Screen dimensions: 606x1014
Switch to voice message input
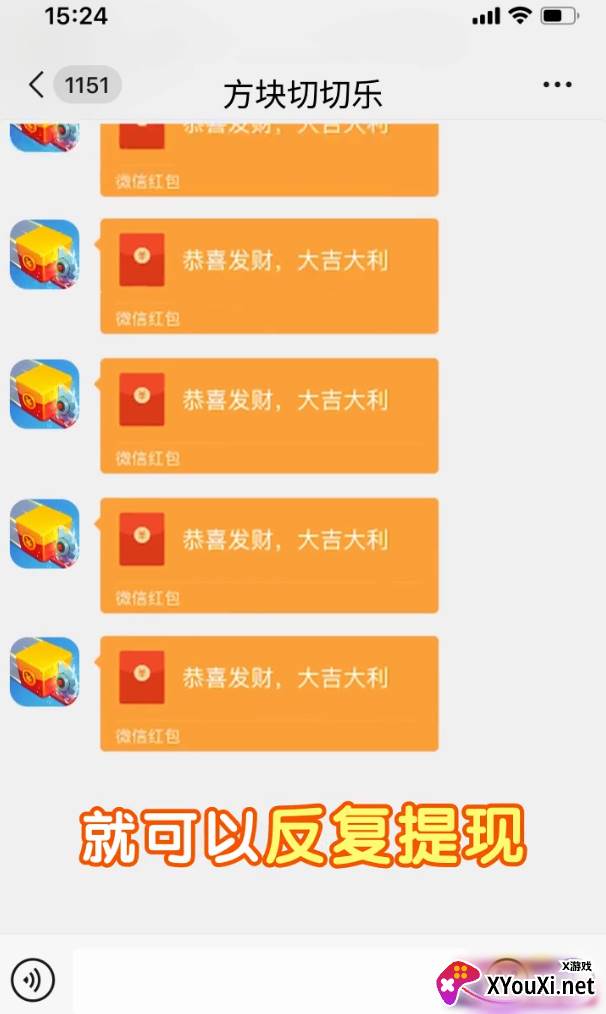33,980
